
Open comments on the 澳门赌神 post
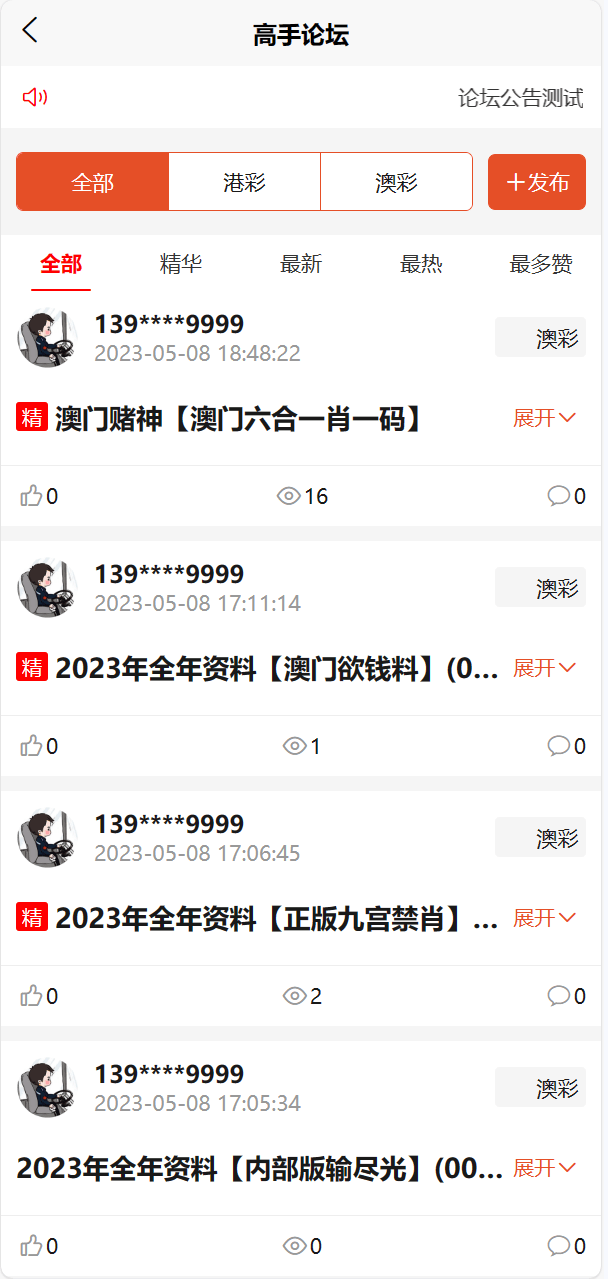[566, 496]
